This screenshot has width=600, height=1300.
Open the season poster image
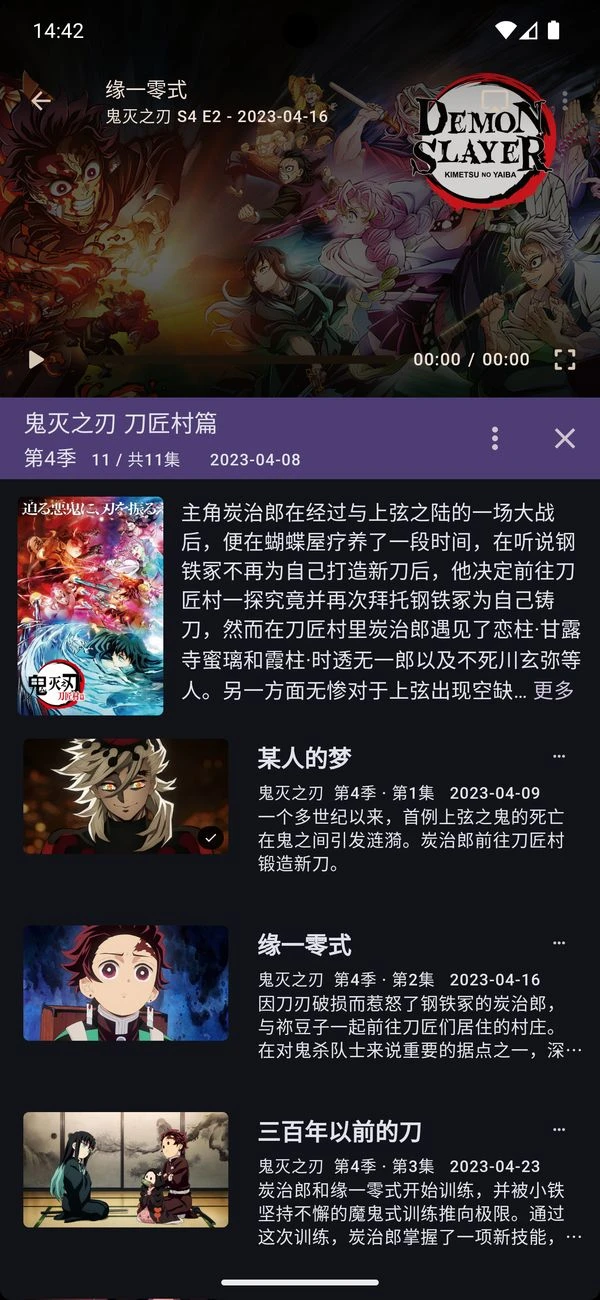90,606
